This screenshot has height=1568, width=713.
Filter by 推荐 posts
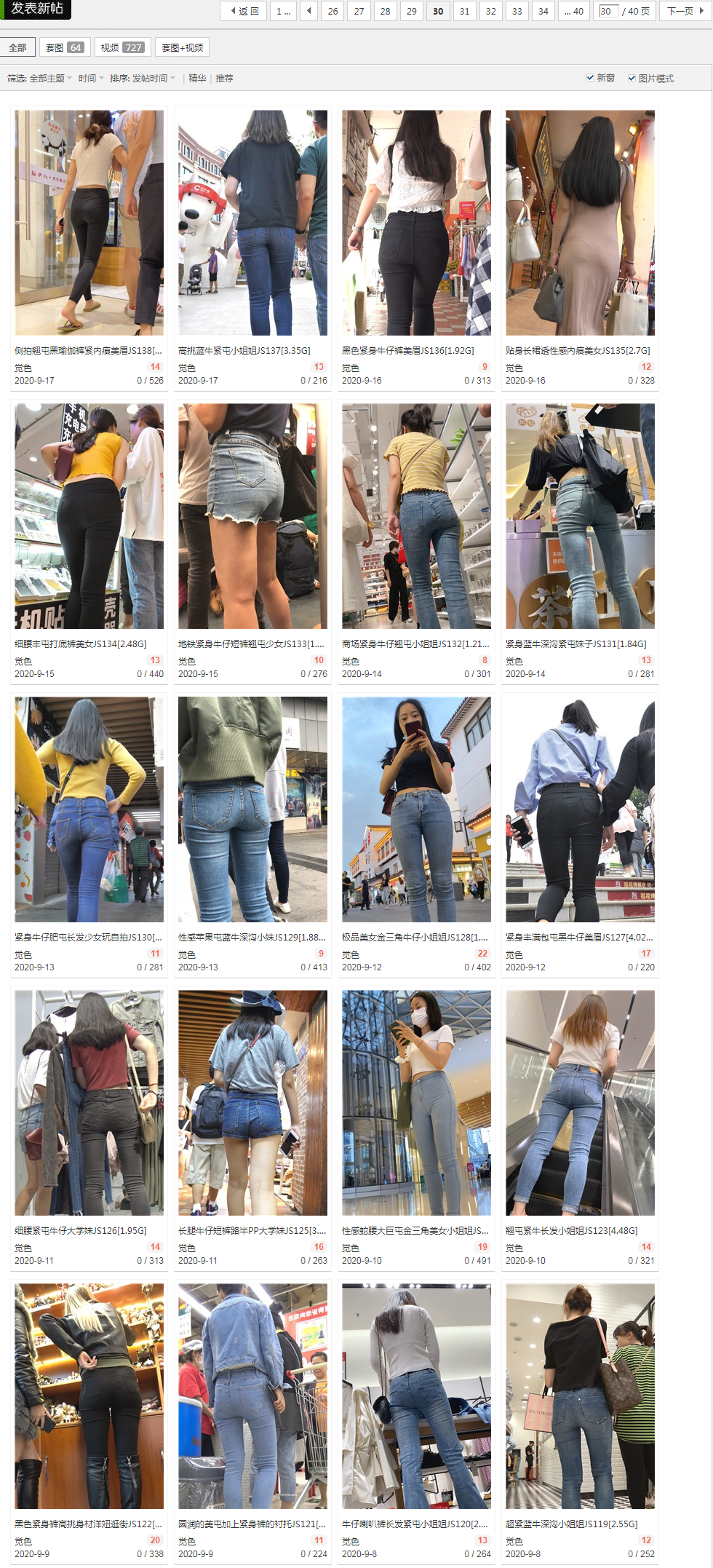pos(224,79)
